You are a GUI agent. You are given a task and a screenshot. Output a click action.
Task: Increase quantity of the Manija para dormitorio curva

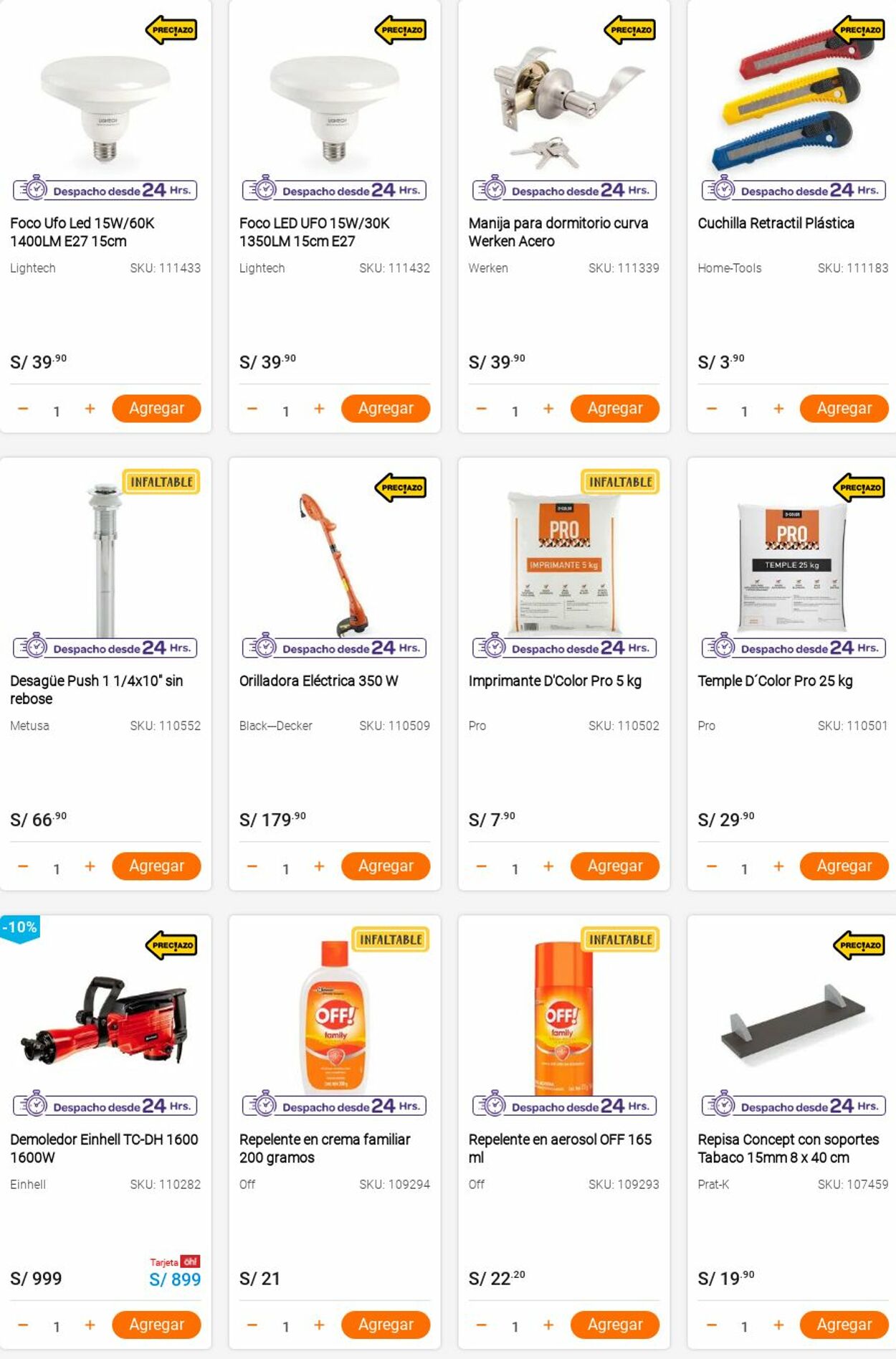pos(548,408)
